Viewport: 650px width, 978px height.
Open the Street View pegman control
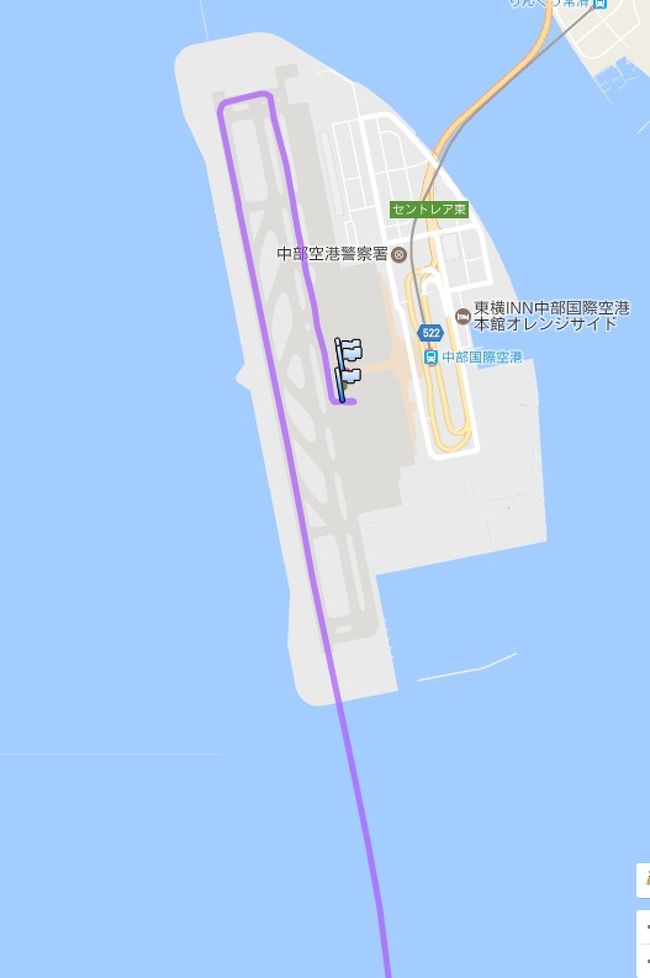click(x=643, y=881)
